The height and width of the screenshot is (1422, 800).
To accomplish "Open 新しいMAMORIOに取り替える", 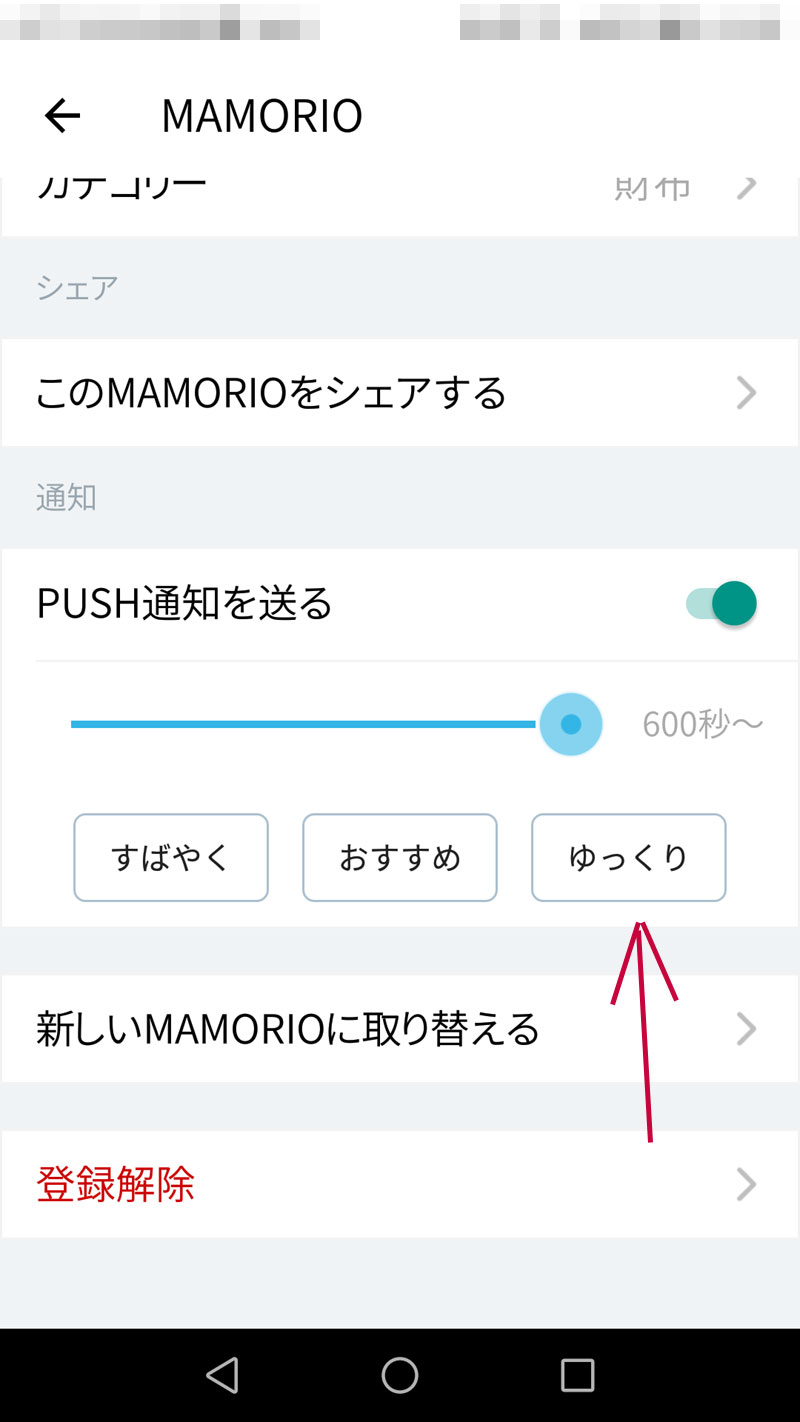I will tap(400, 1029).
